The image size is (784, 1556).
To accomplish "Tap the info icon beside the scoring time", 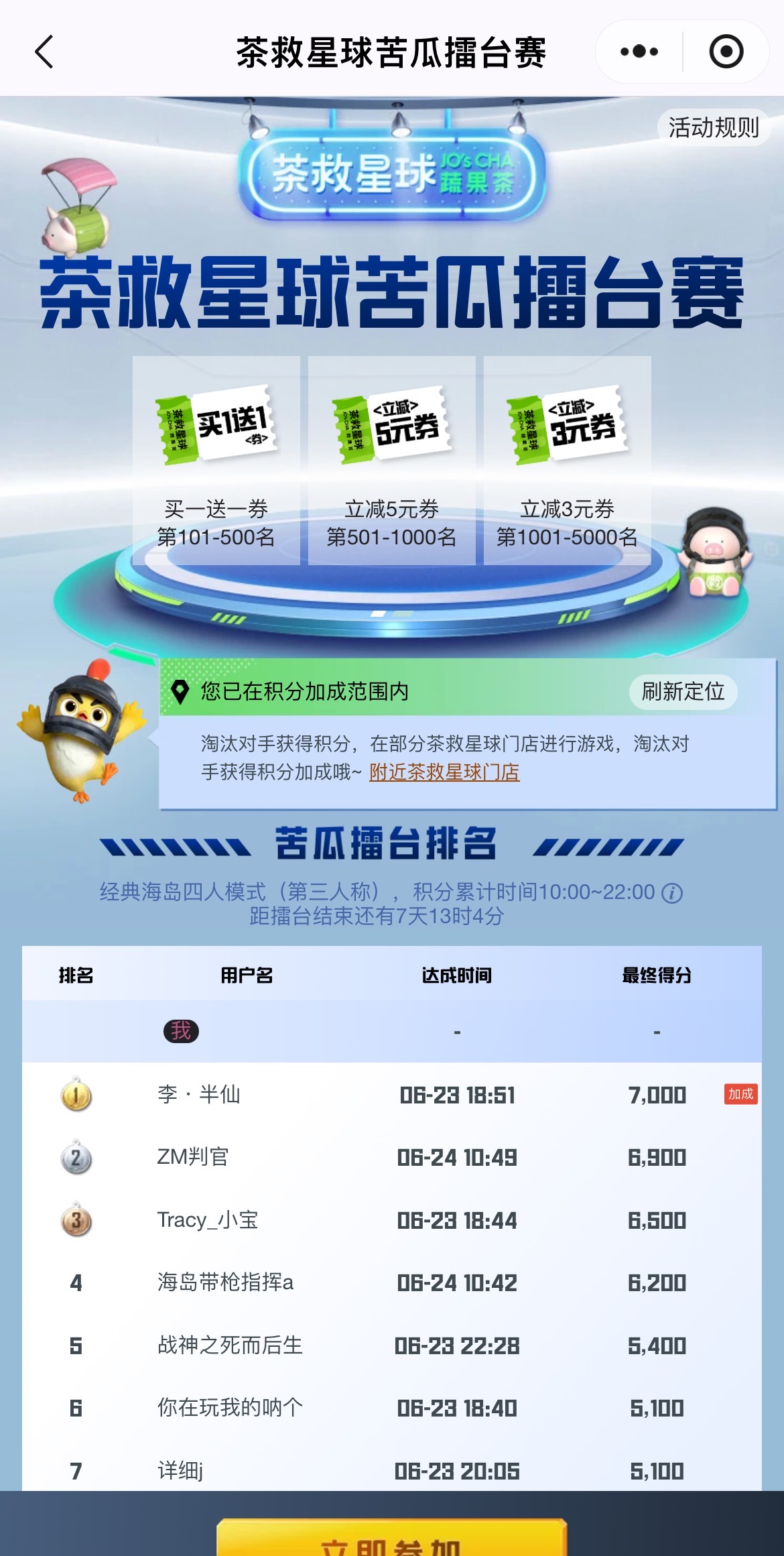I will (671, 893).
